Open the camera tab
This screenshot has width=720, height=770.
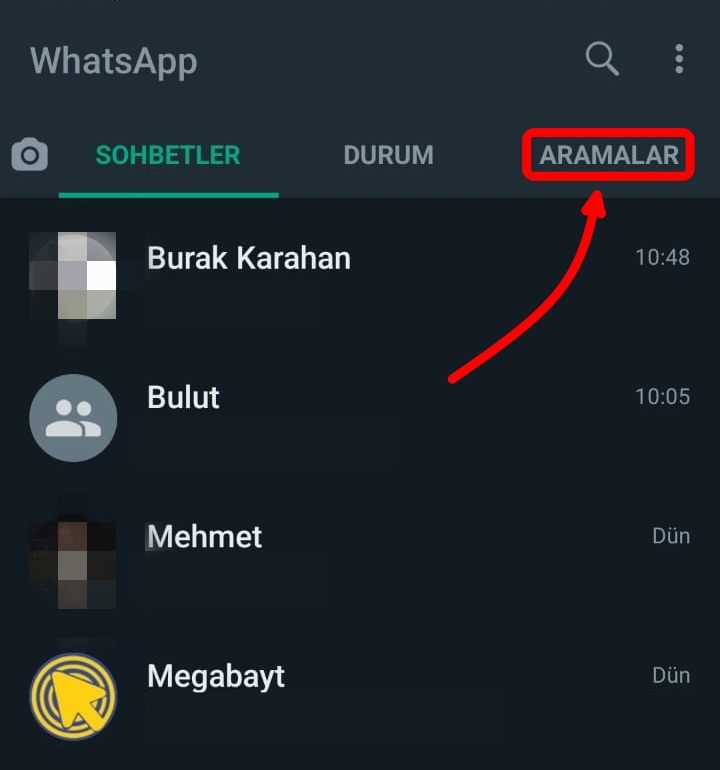tap(30, 156)
